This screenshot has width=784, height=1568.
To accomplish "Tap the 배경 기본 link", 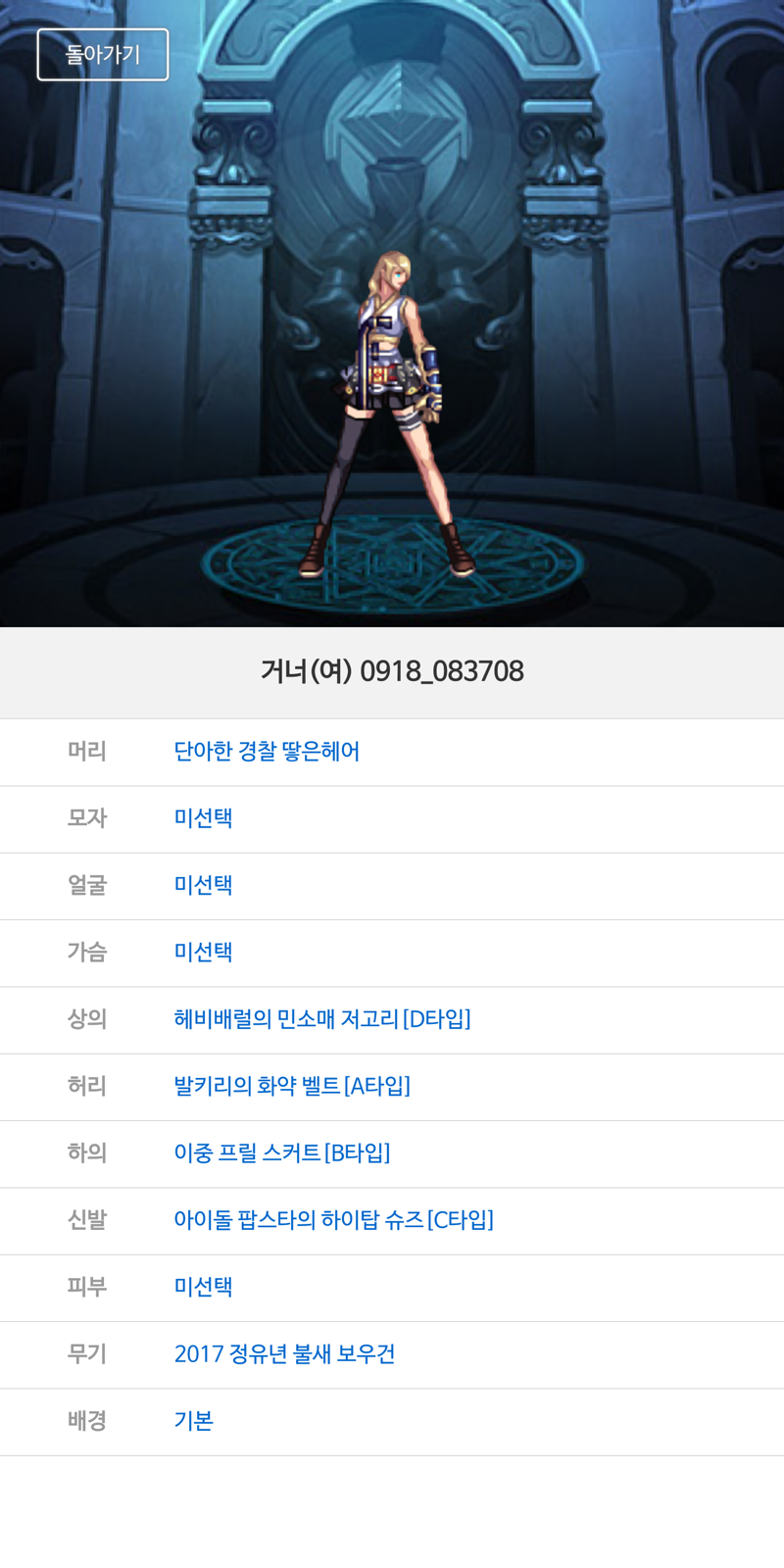I will click(x=193, y=1421).
